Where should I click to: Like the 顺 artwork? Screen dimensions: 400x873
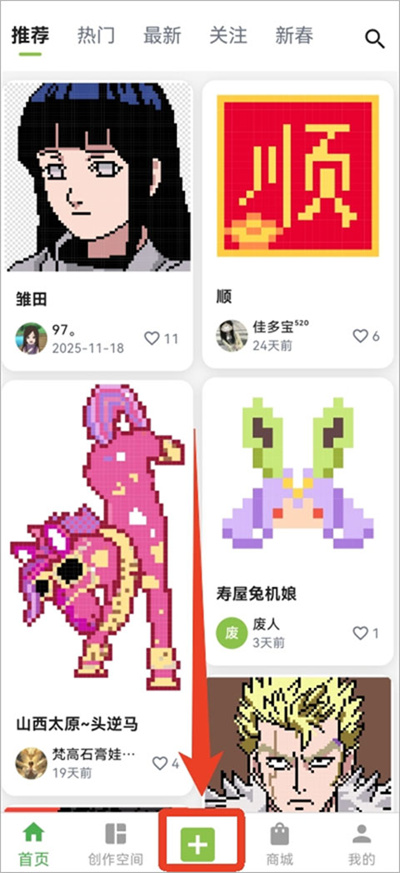point(366,336)
